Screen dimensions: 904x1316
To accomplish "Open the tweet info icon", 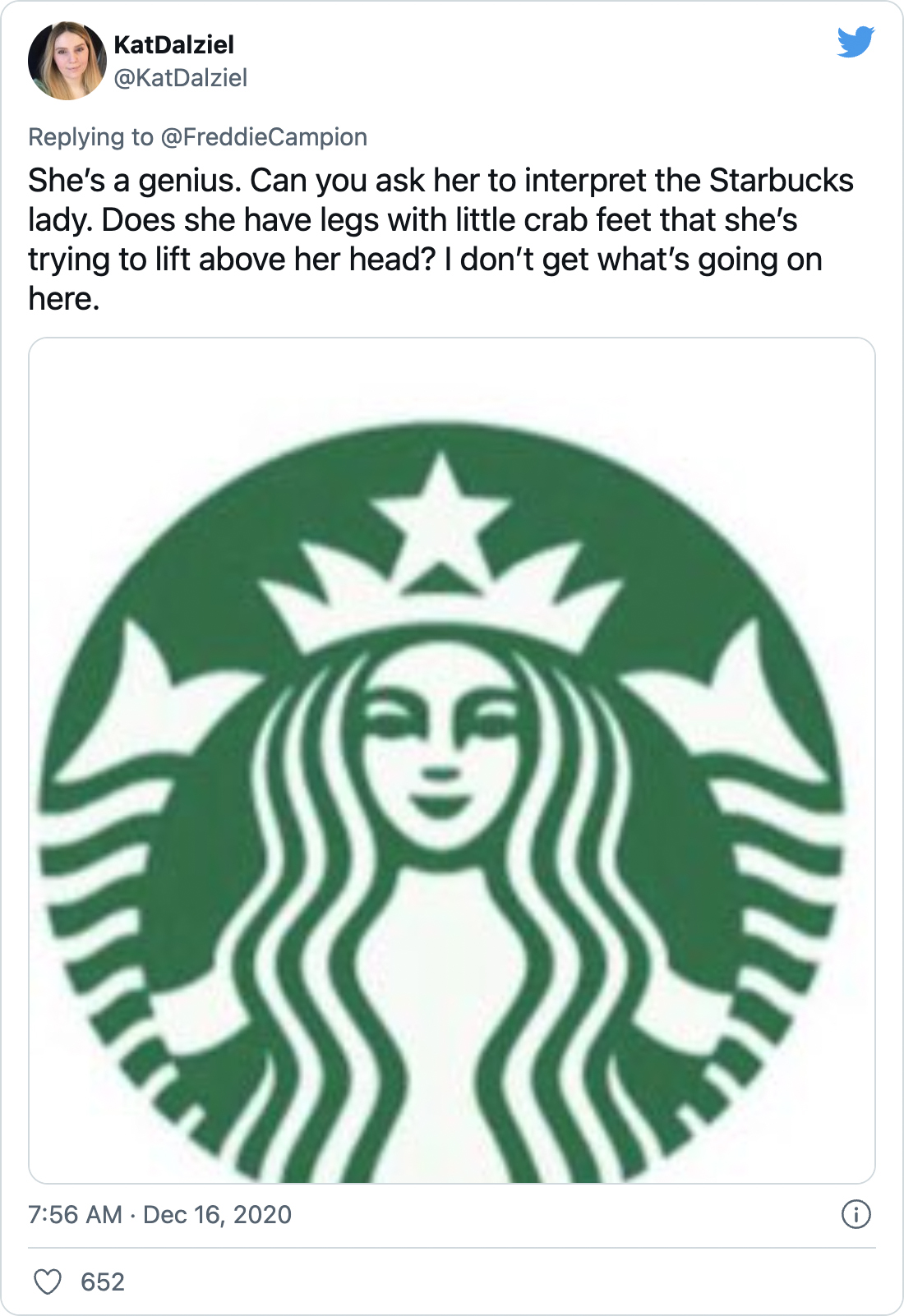I will tap(856, 1214).
